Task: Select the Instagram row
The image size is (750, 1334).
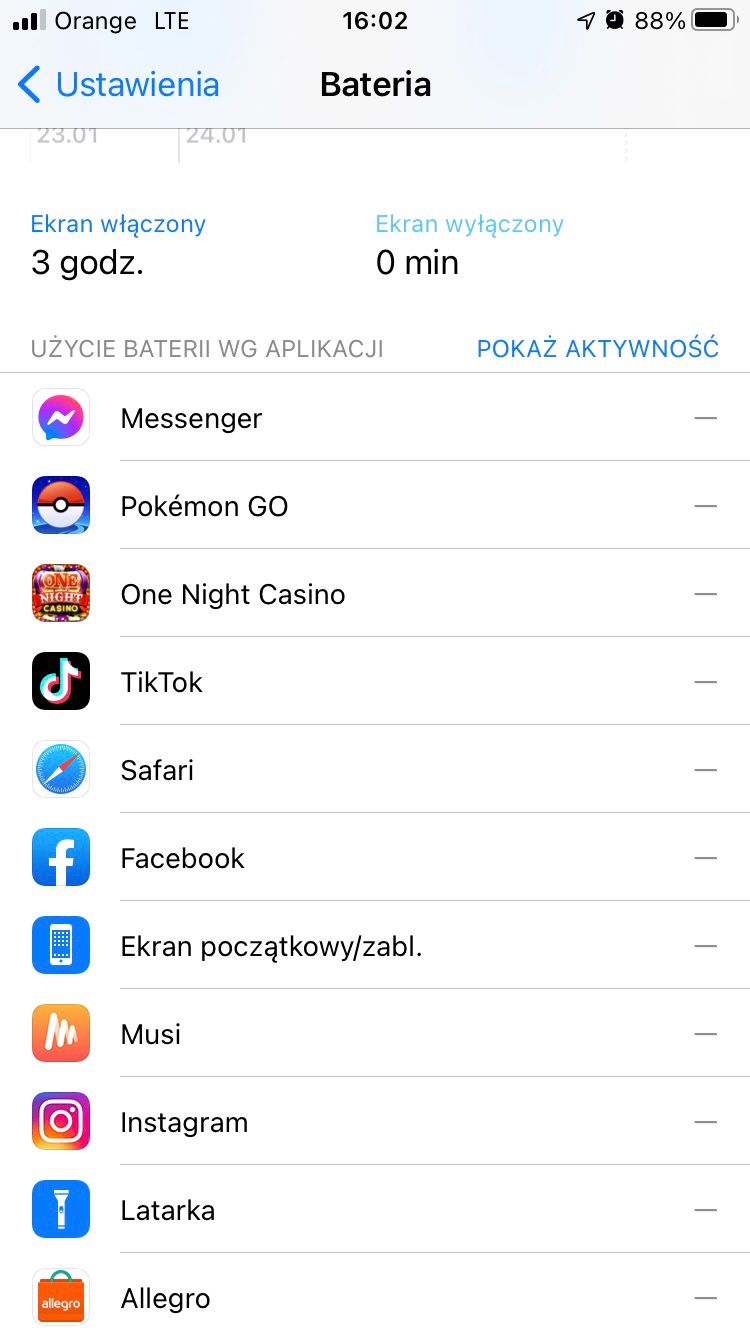Action: 375,1122
